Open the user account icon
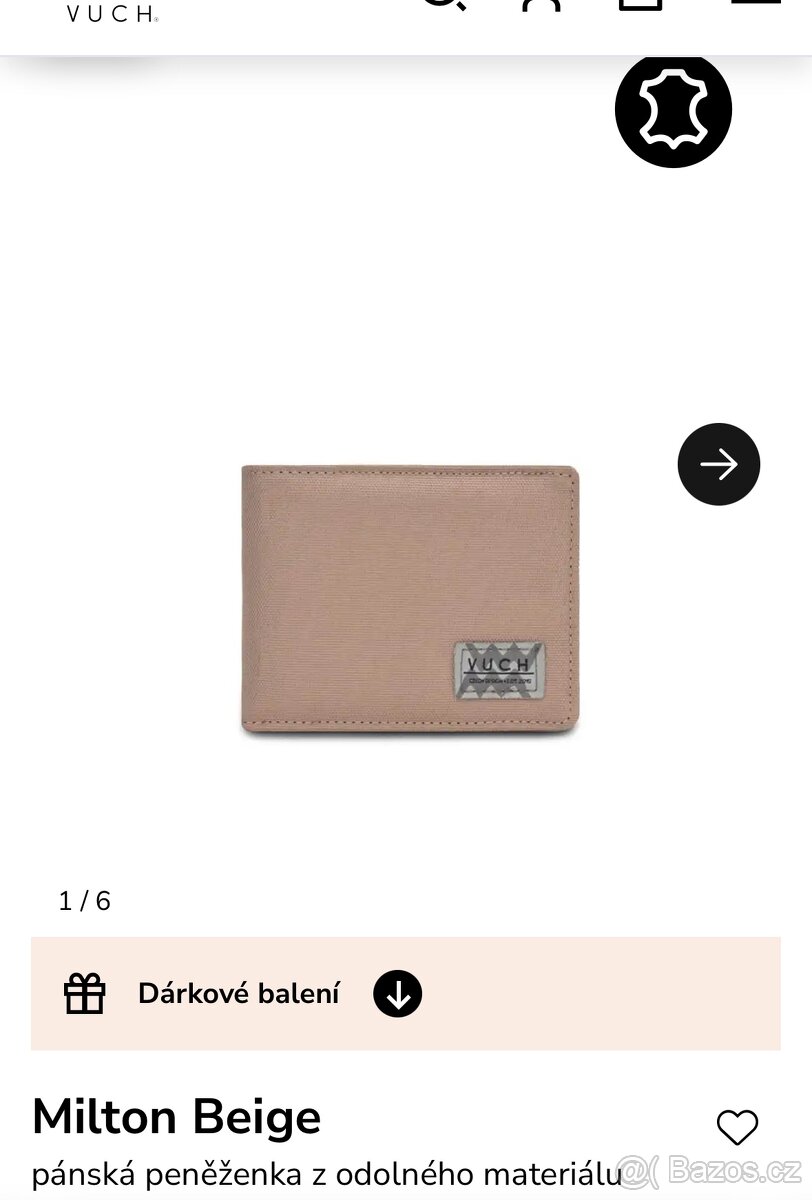The image size is (812, 1200). (x=541, y=5)
